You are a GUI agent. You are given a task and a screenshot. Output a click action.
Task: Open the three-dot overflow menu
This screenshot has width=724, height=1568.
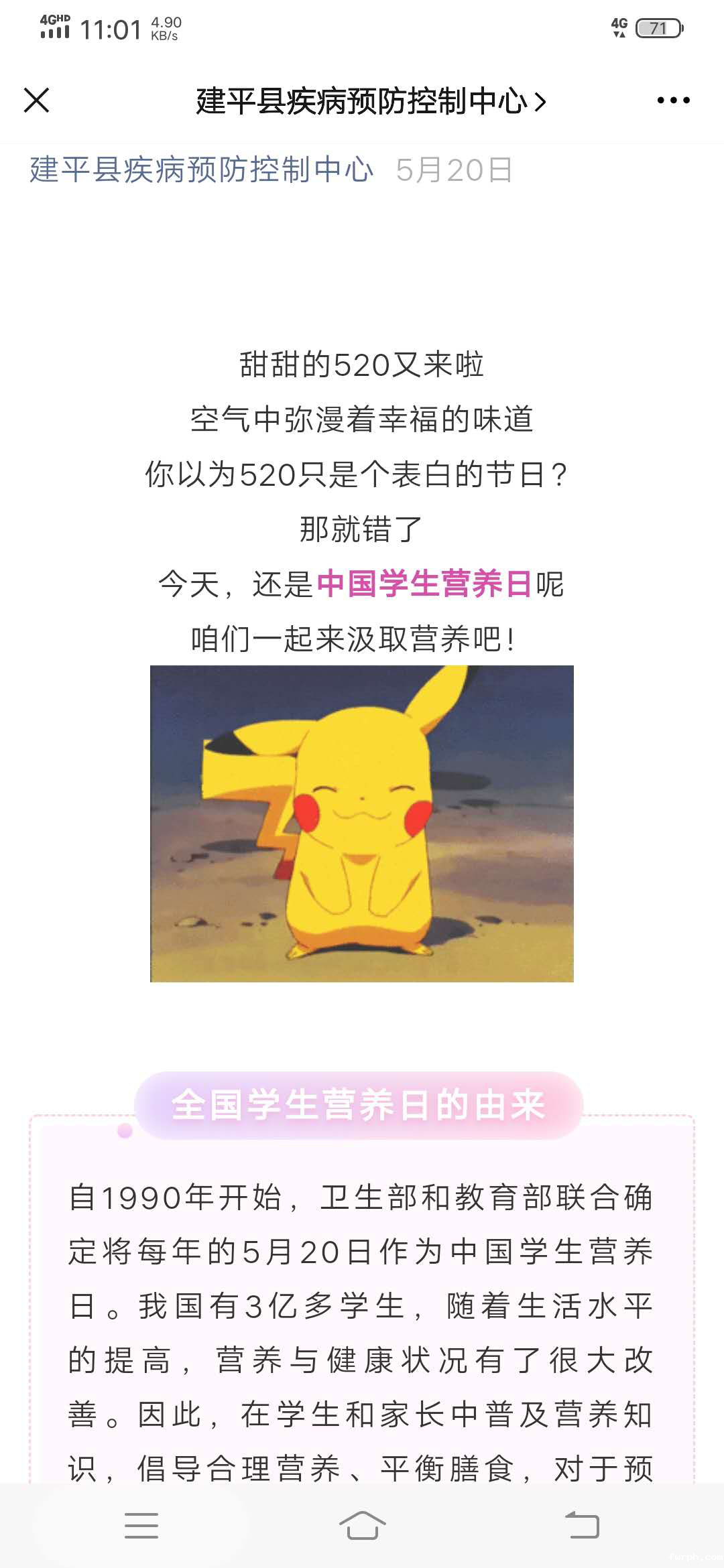673,101
